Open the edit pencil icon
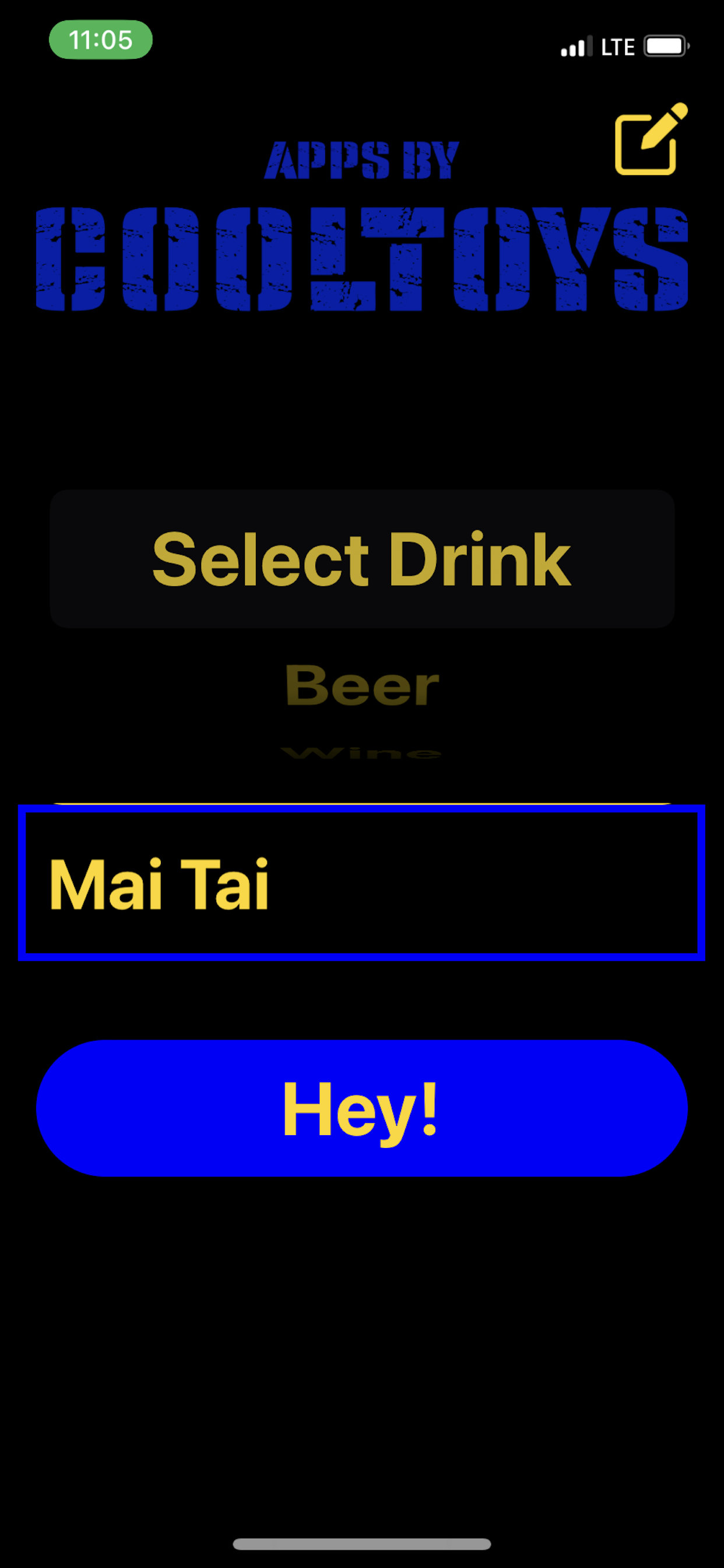 tap(651, 139)
